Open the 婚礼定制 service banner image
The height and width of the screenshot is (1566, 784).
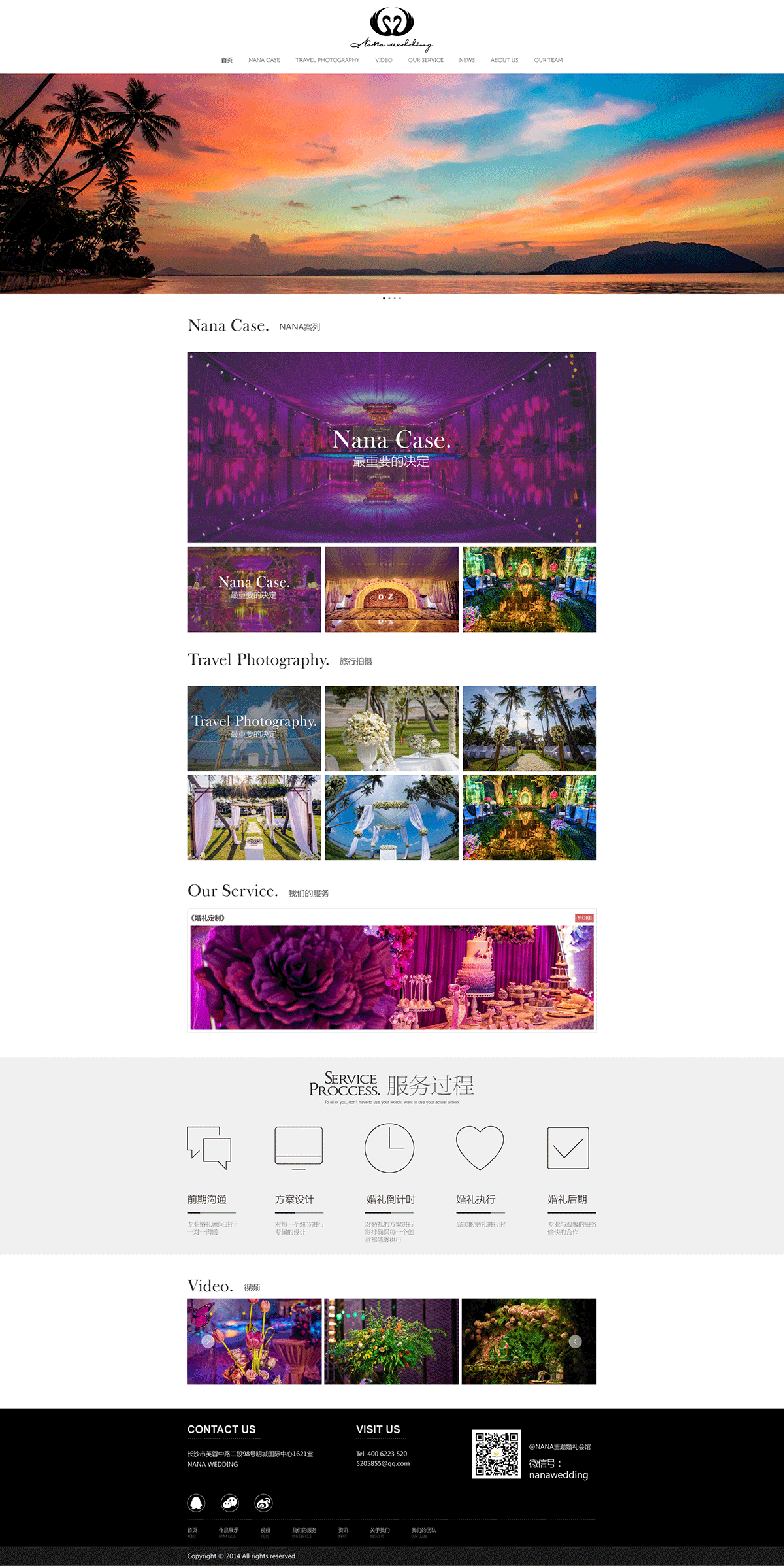[391, 977]
